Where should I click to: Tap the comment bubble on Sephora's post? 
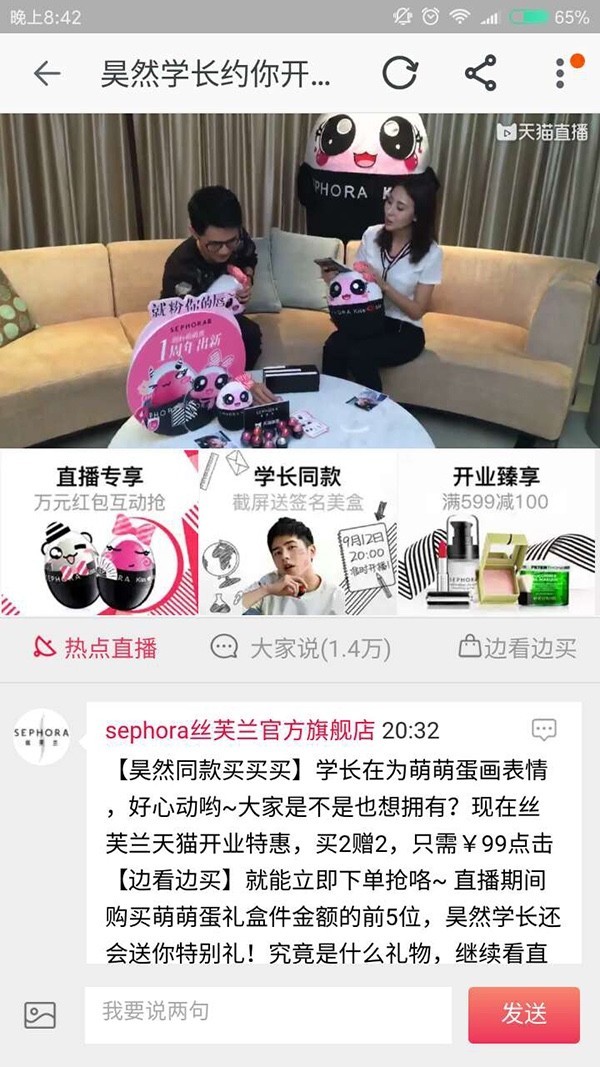[544, 729]
